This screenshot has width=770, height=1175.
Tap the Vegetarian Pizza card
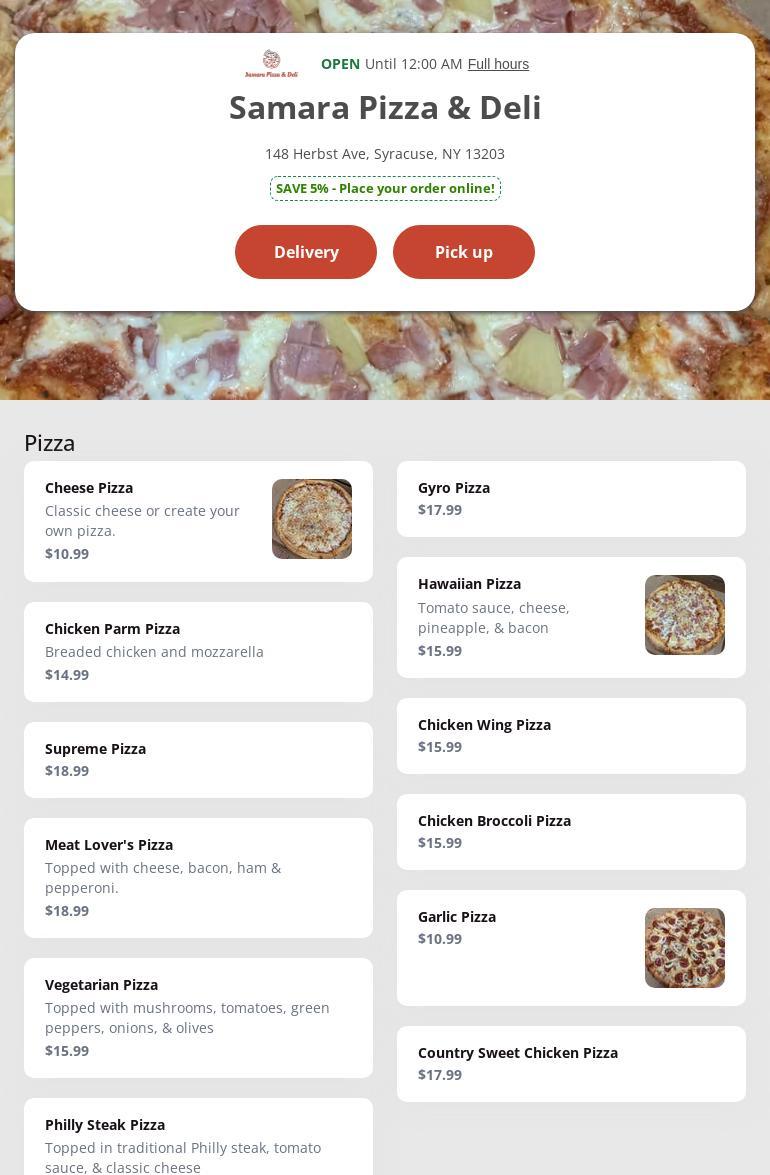(198, 1018)
